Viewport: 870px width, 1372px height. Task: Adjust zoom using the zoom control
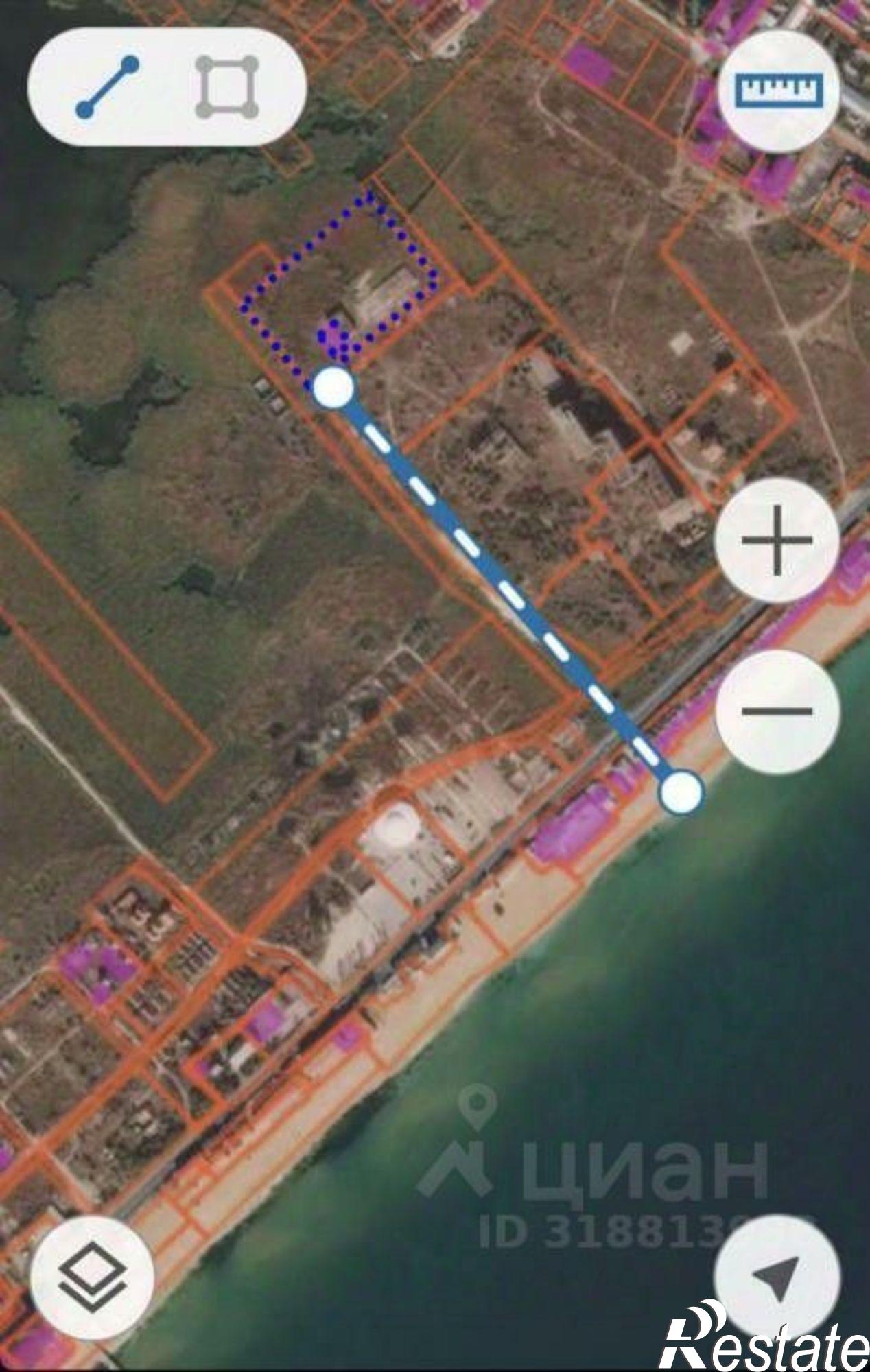tap(775, 540)
